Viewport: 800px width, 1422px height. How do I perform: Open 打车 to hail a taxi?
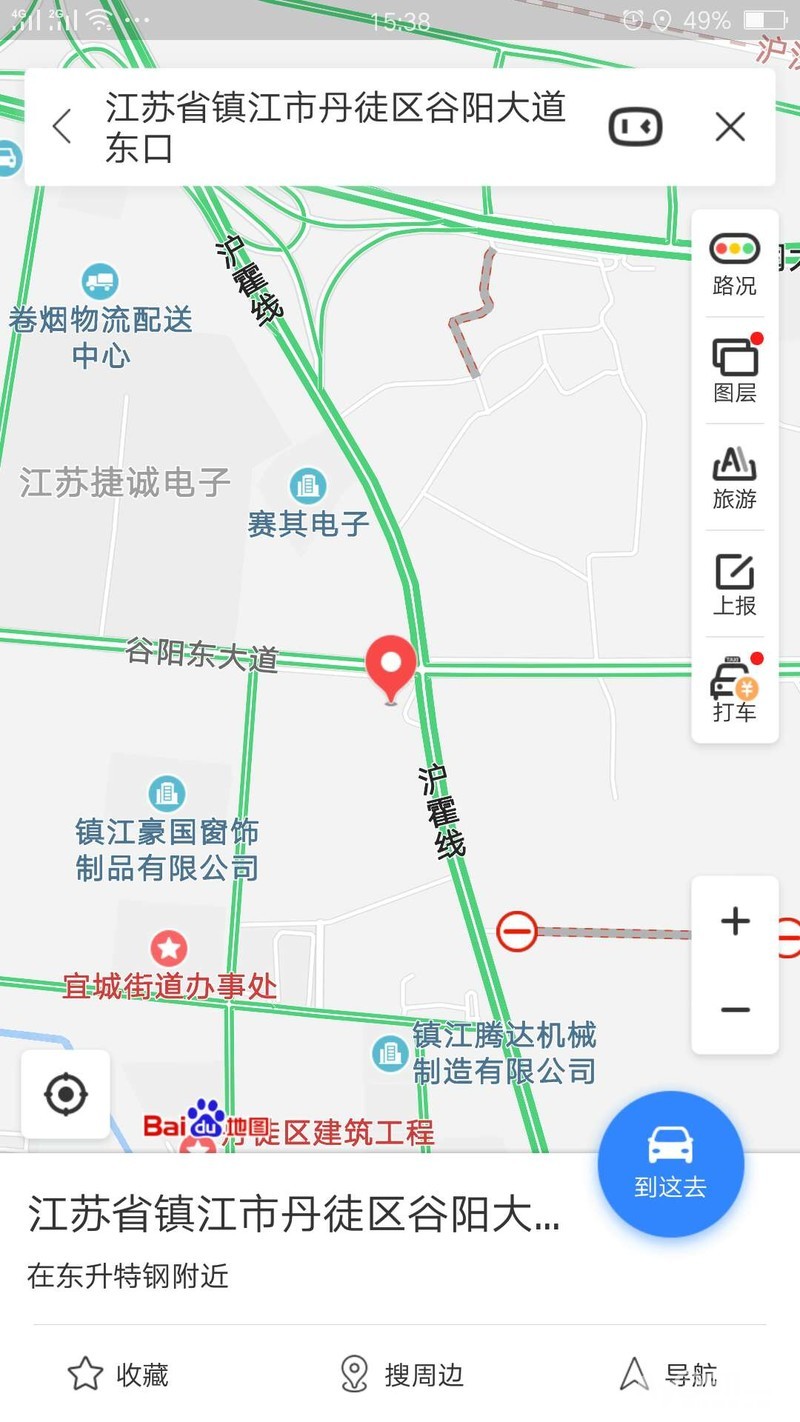[735, 690]
